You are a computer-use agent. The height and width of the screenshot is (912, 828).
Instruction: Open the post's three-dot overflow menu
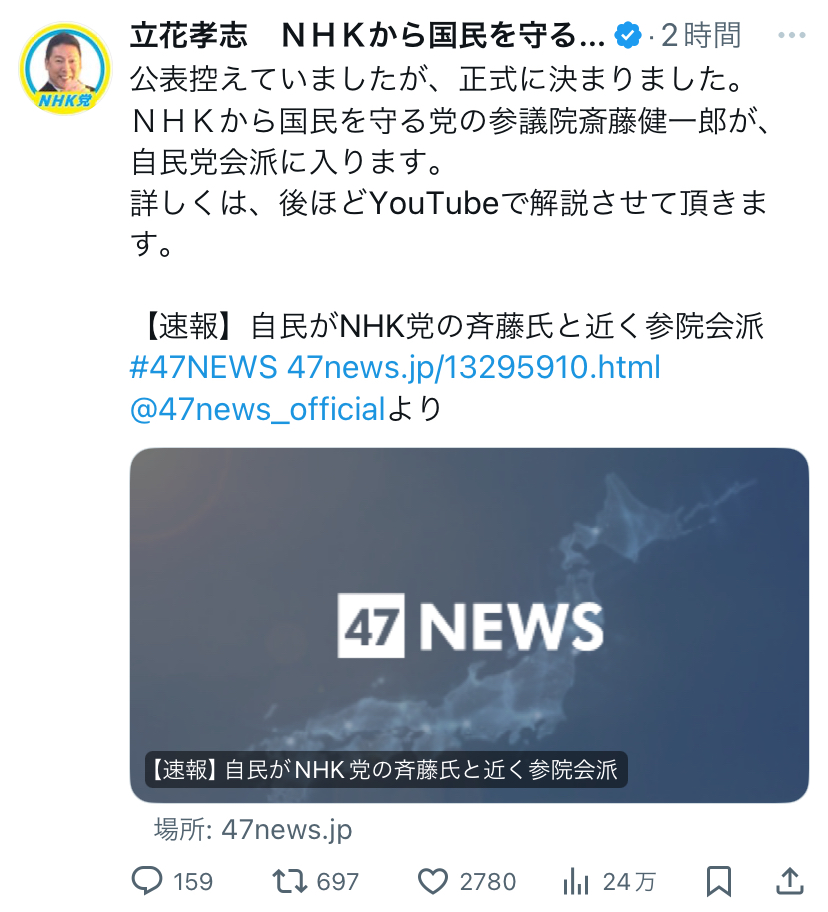pos(790,36)
